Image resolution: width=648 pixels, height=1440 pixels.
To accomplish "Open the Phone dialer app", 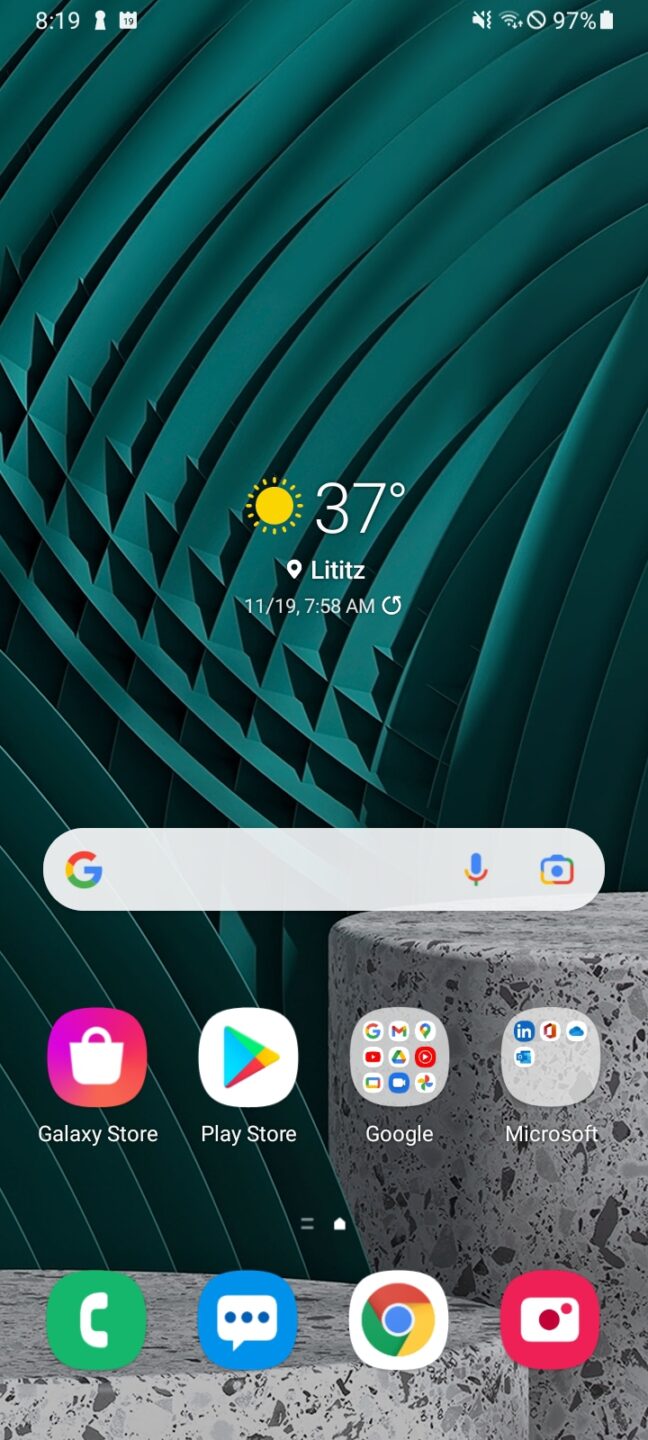I will pos(96,1320).
